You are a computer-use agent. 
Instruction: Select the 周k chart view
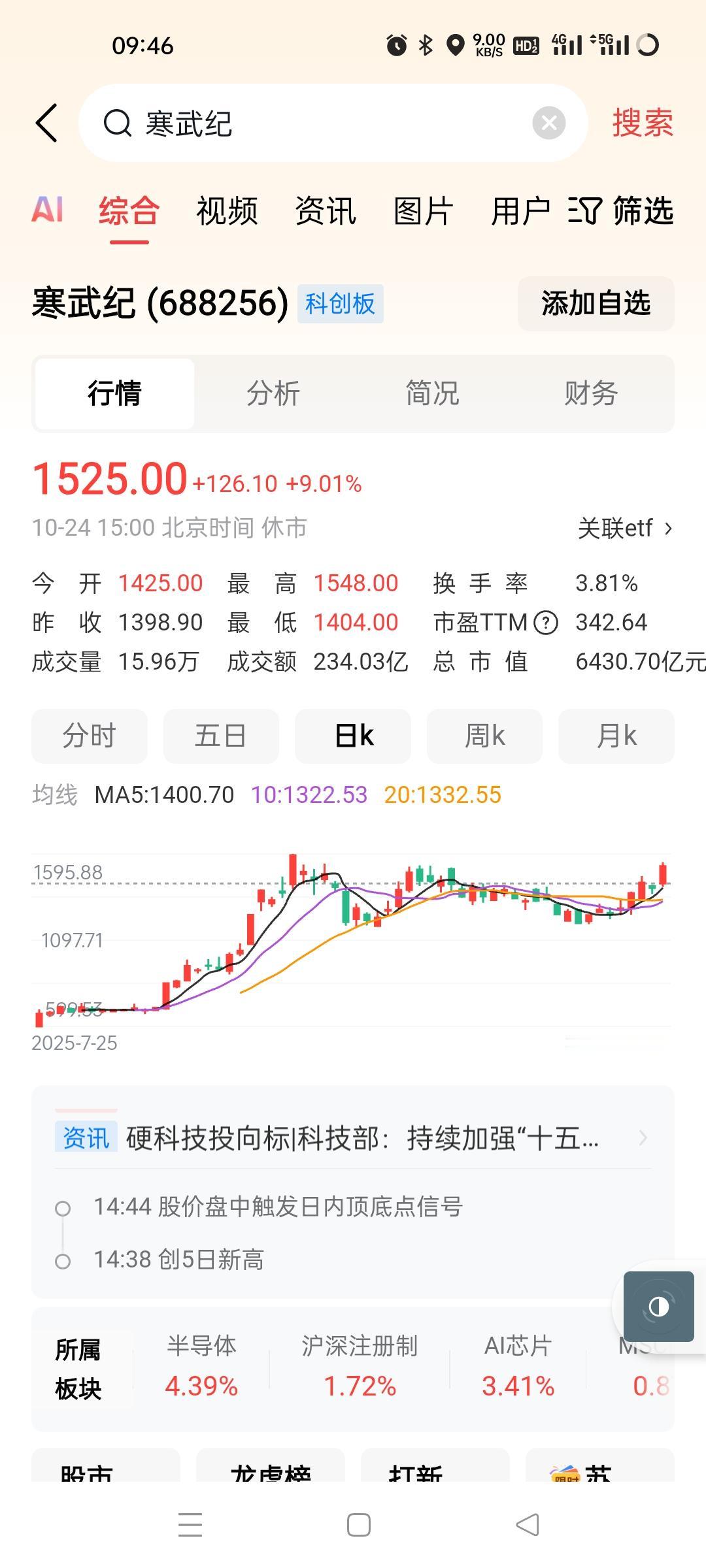point(484,736)
